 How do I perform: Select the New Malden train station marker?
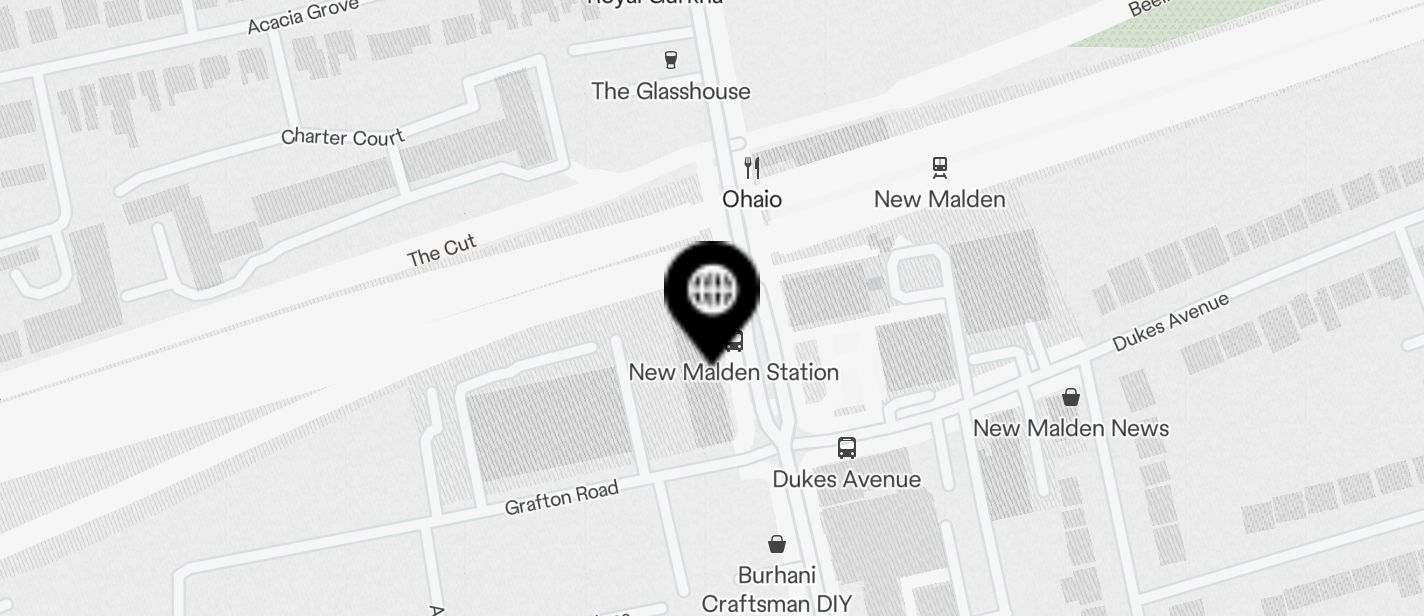pyautogui.click(x=939, y=167)
